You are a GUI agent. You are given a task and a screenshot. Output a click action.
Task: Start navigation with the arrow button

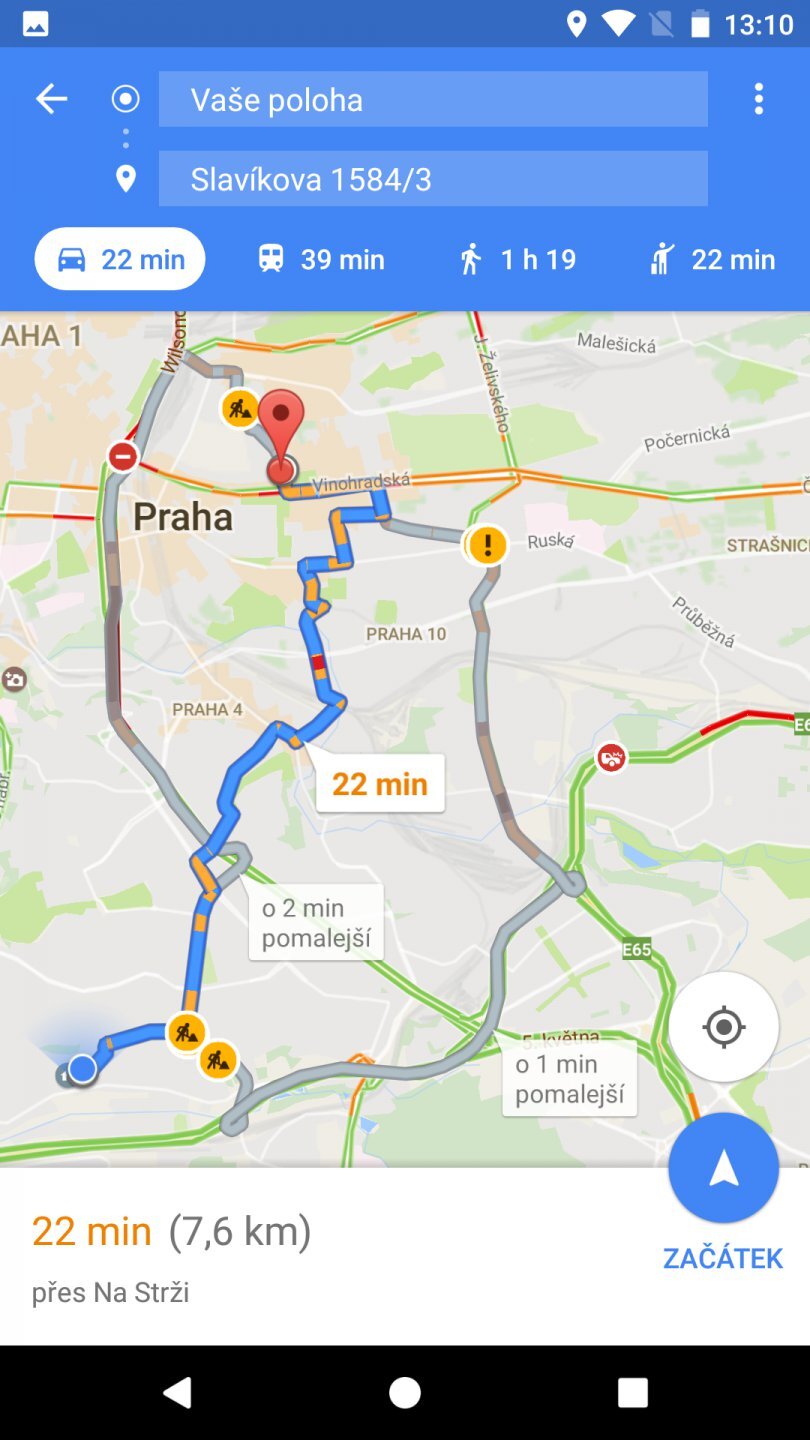(x=723, y=1168)
